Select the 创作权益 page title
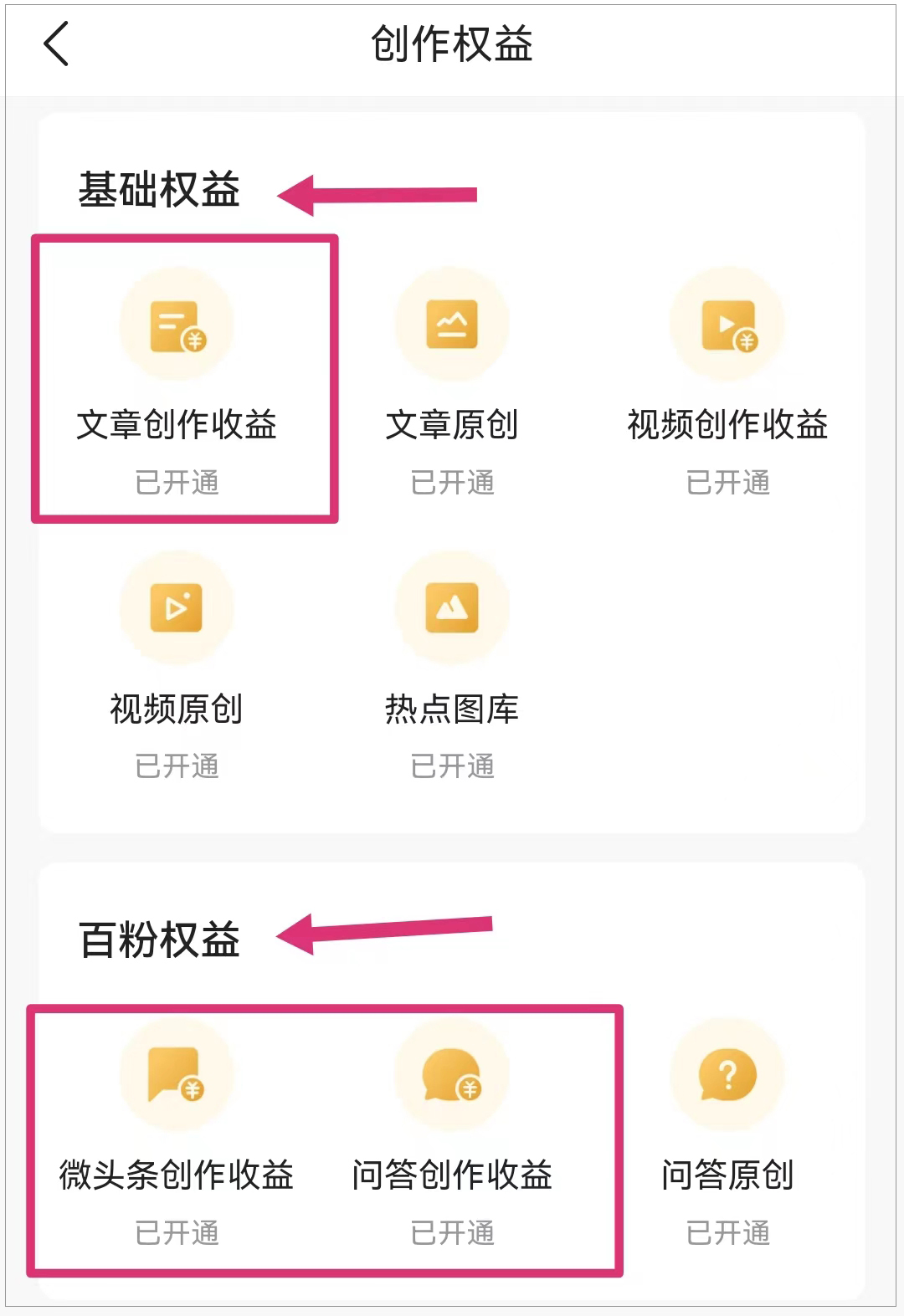The width and height of the screenshot is (904, 1316). point(452,44)
